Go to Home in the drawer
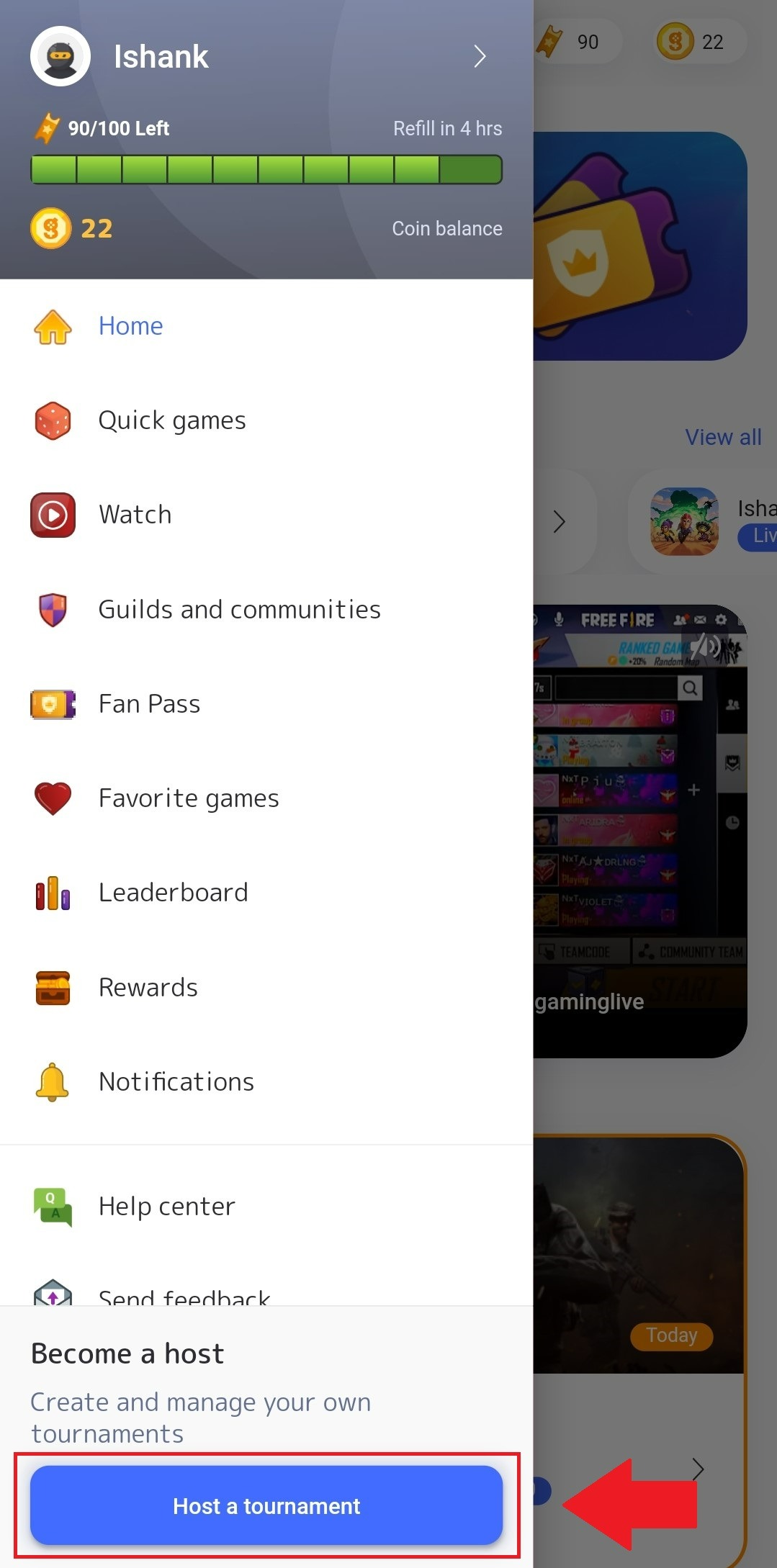This screenshot has width=777, height=1568. pos(266,326)
